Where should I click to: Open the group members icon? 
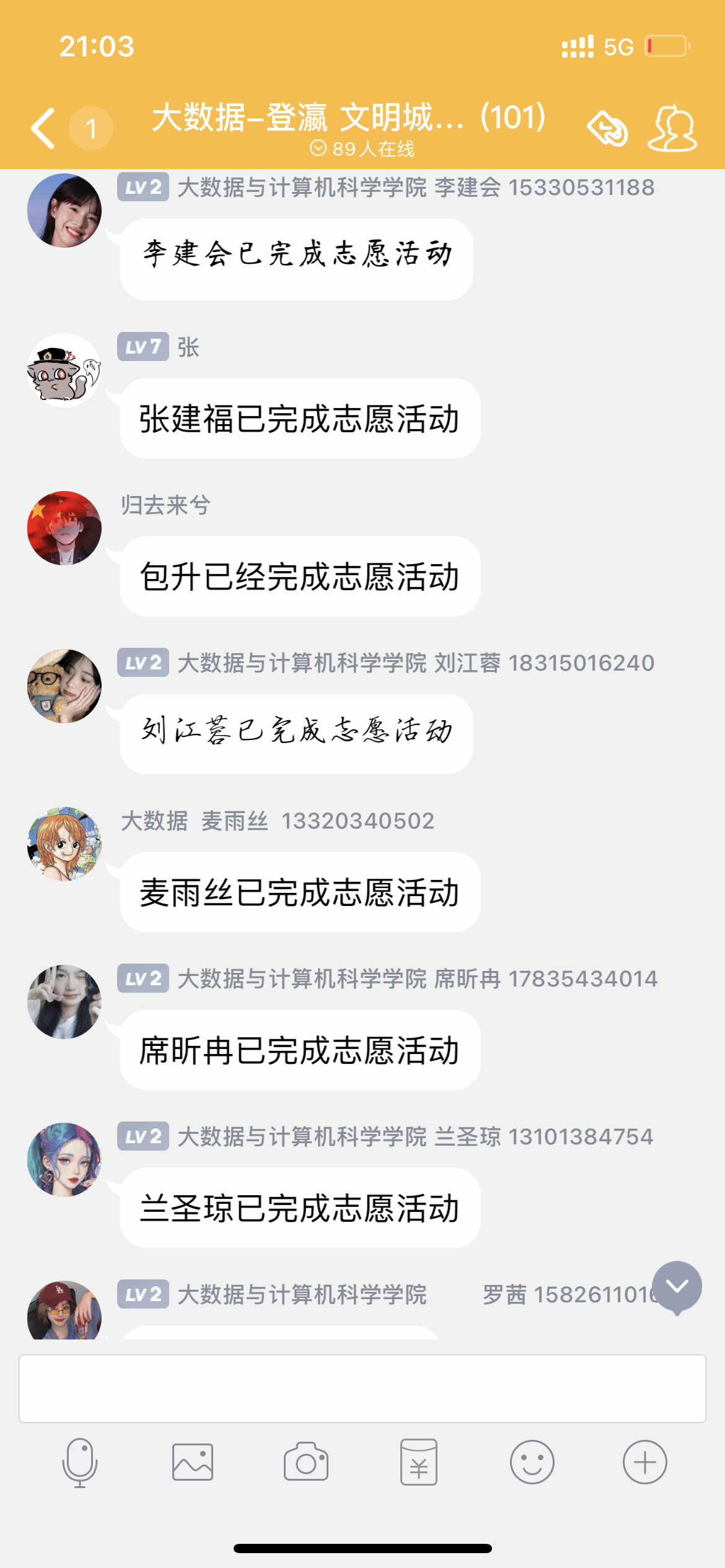(x=672, y=128)
